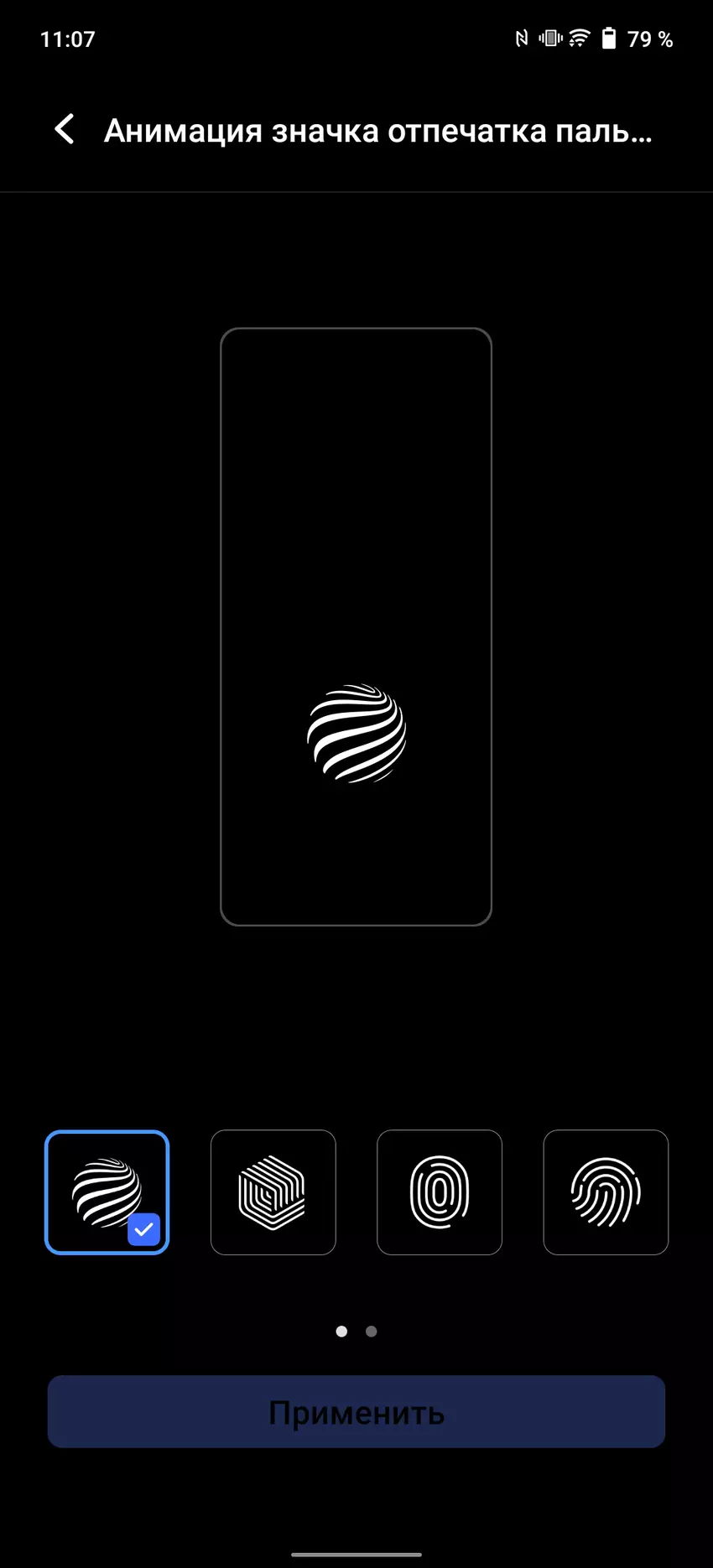The height and width of the screenshot is (1568, 713).
Task: Select the striped sphere fingerprint animation
Action: coord(107,1192)
